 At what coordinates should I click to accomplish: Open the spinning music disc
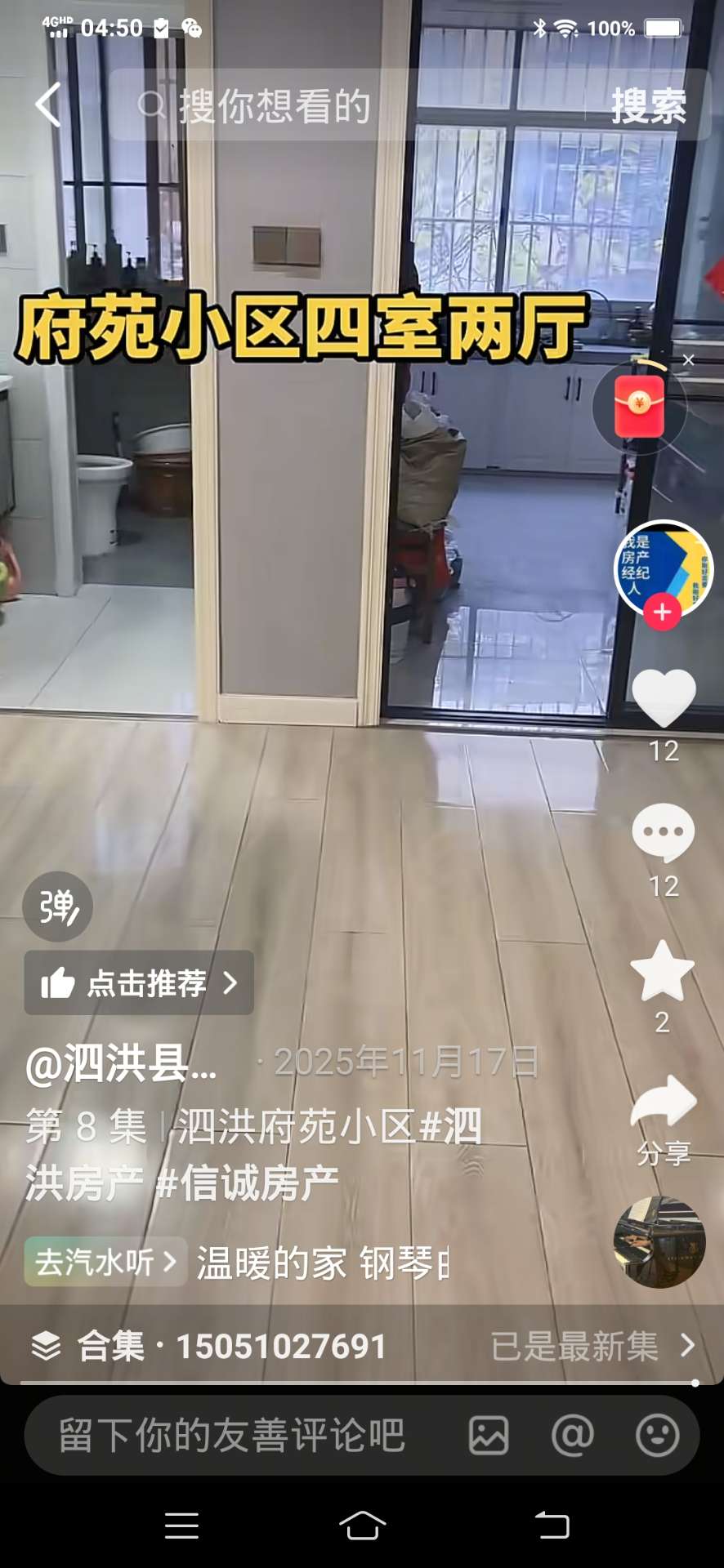click(x=659, y=1241)
